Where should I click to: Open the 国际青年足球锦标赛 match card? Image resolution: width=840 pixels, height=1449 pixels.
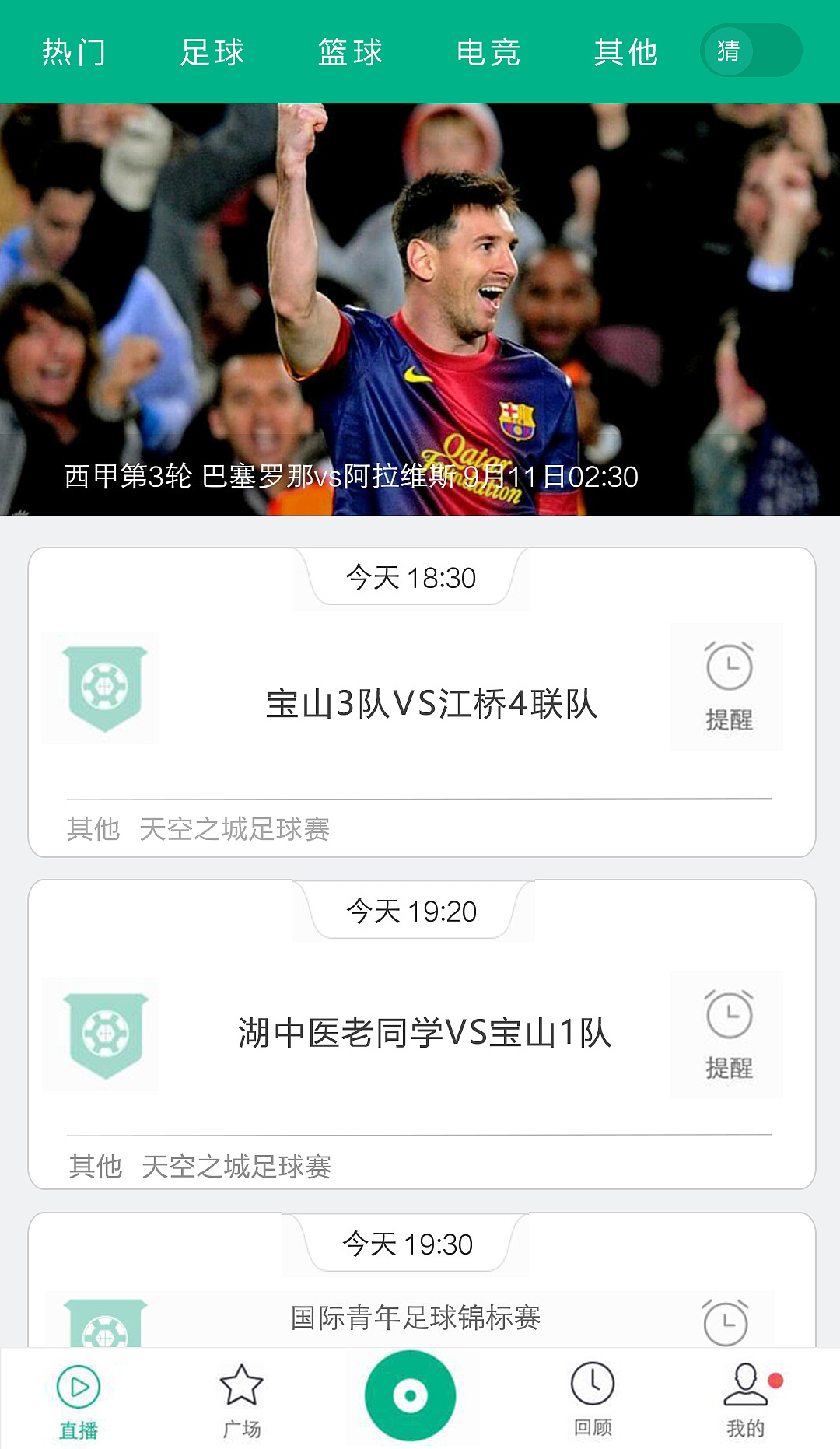[415, 1318]
